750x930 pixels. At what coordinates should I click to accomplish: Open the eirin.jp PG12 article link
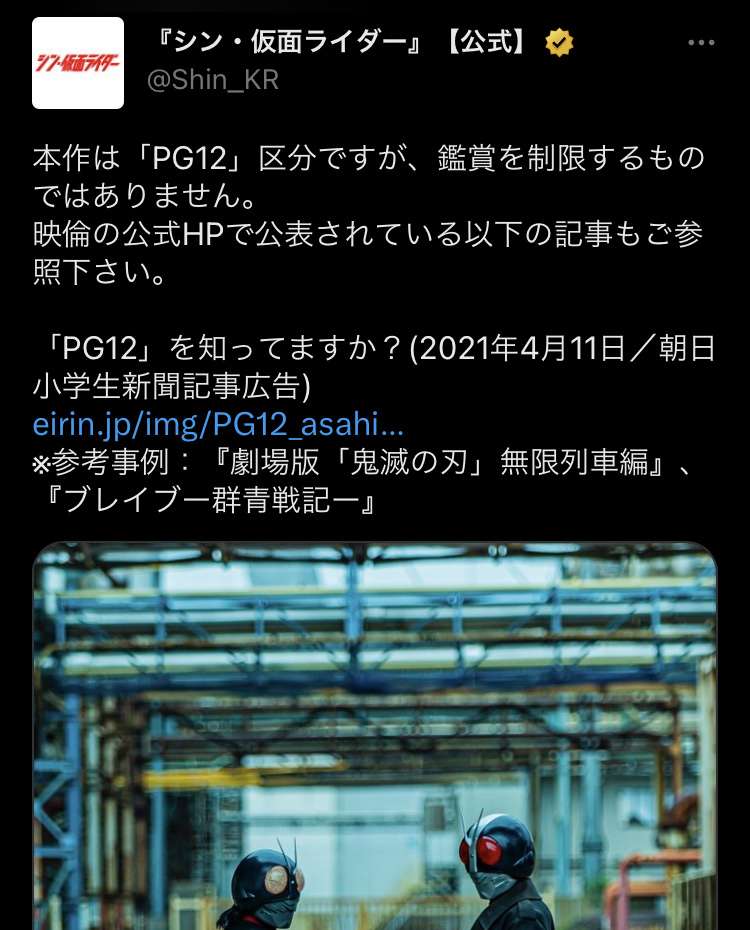(x=218, y=424)
